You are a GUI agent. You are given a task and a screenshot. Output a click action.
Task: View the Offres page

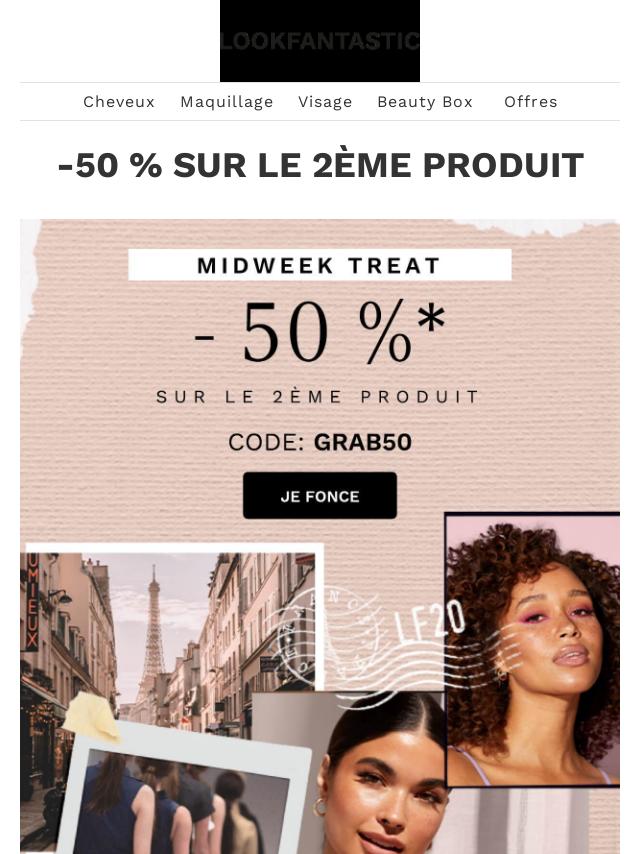pos(531,102)
